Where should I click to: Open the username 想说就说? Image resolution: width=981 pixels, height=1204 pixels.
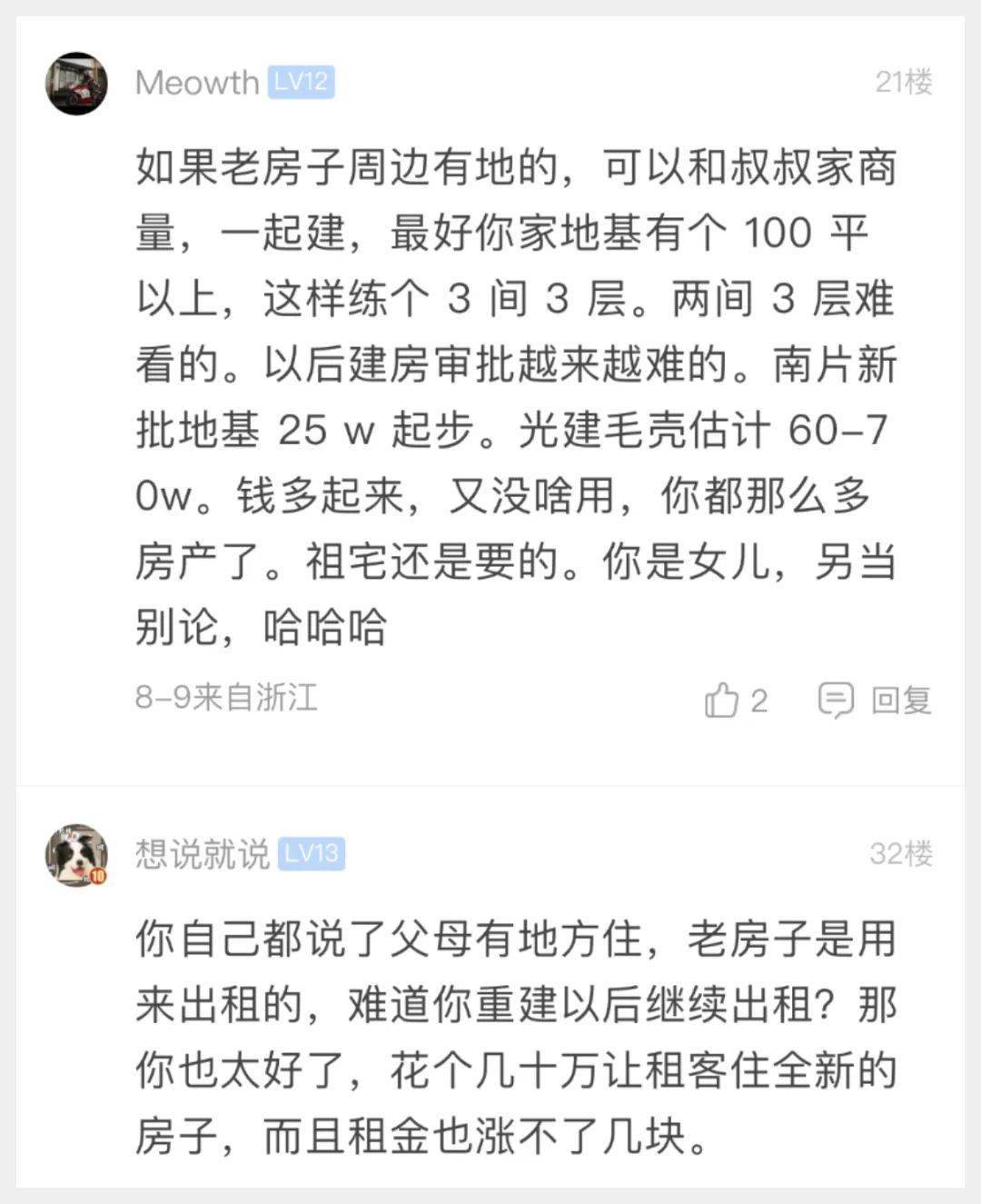202,854
